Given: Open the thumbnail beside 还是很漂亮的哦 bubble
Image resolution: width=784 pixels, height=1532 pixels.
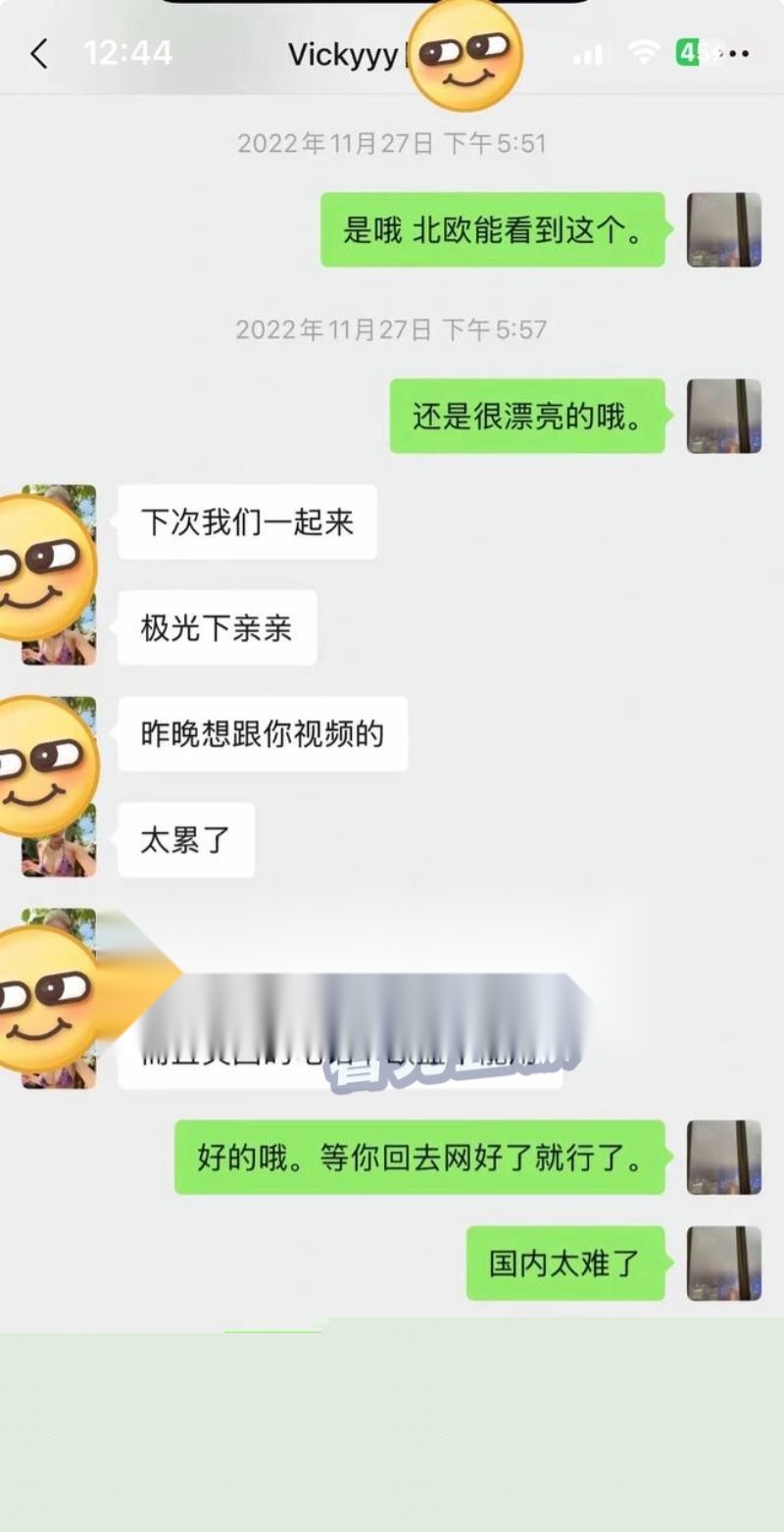Looking at the screenshot, I should tap(723, 417).
